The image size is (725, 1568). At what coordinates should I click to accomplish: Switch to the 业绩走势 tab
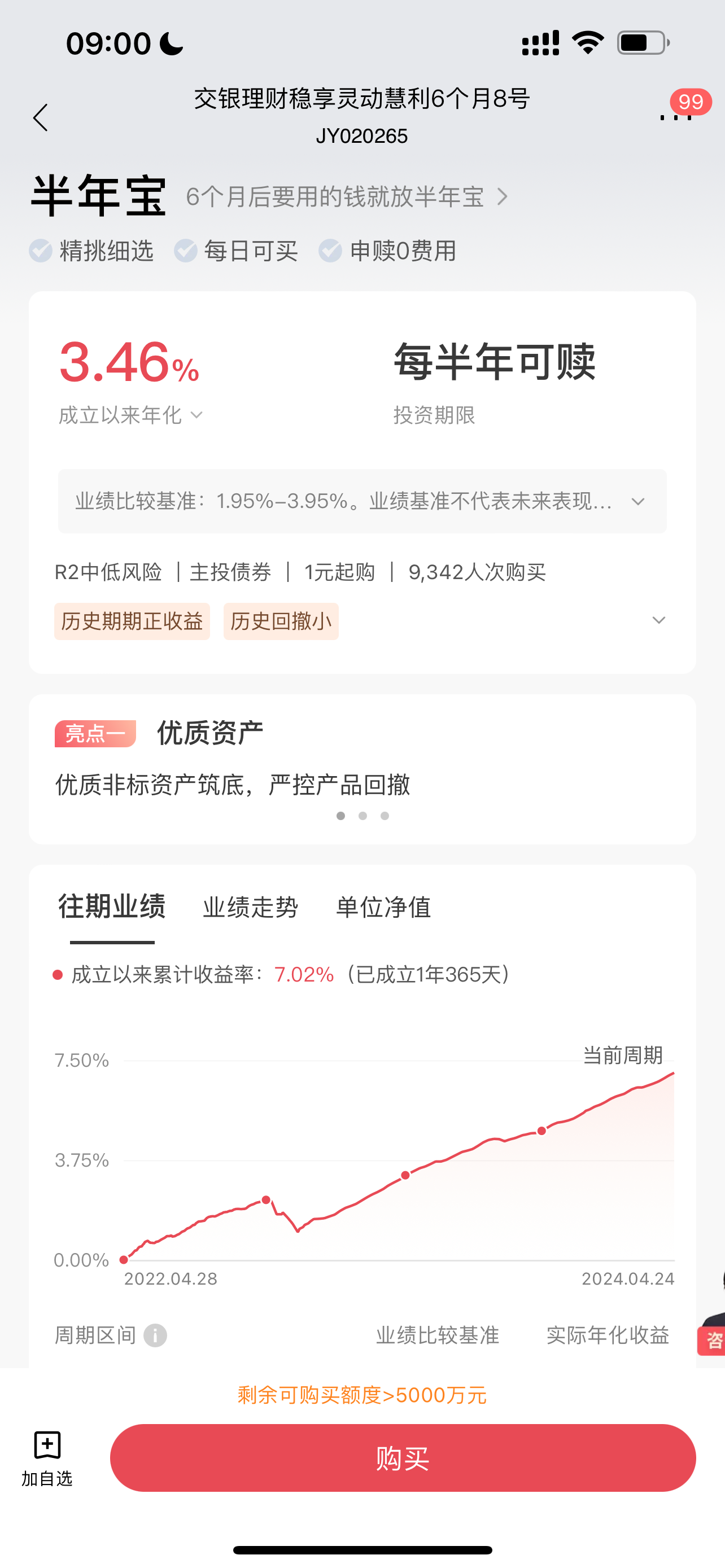(250, 907)
